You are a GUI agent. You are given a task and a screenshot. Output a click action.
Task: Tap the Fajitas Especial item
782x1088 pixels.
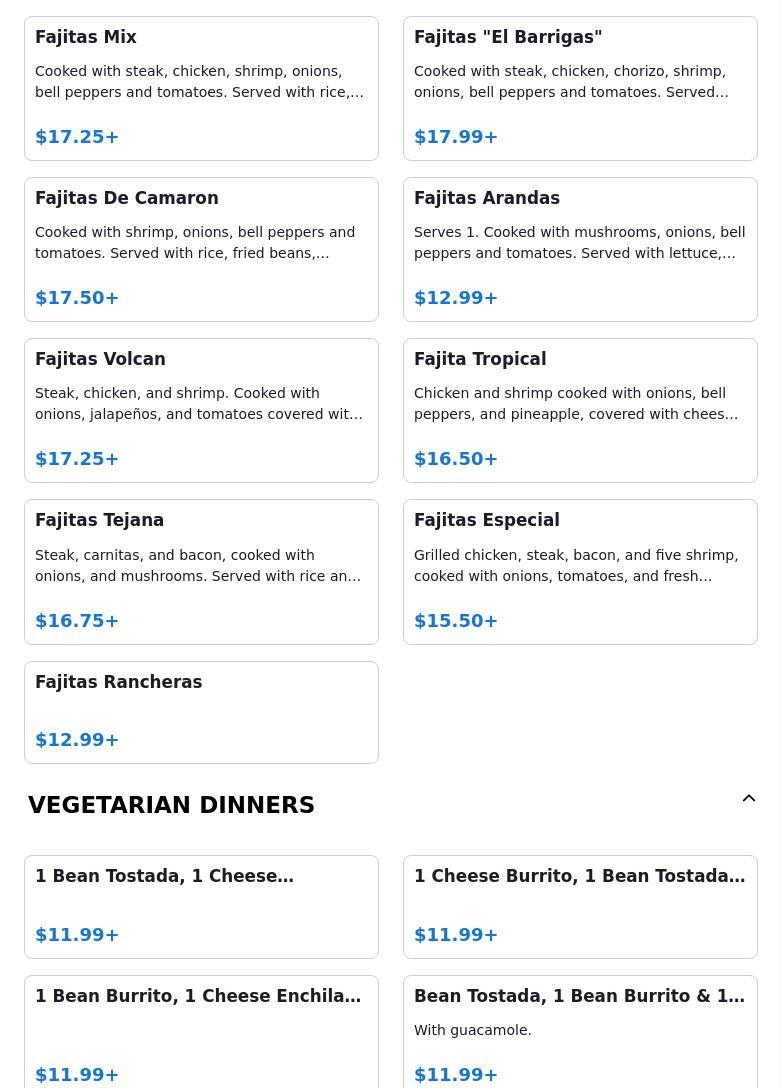(580, 571)
